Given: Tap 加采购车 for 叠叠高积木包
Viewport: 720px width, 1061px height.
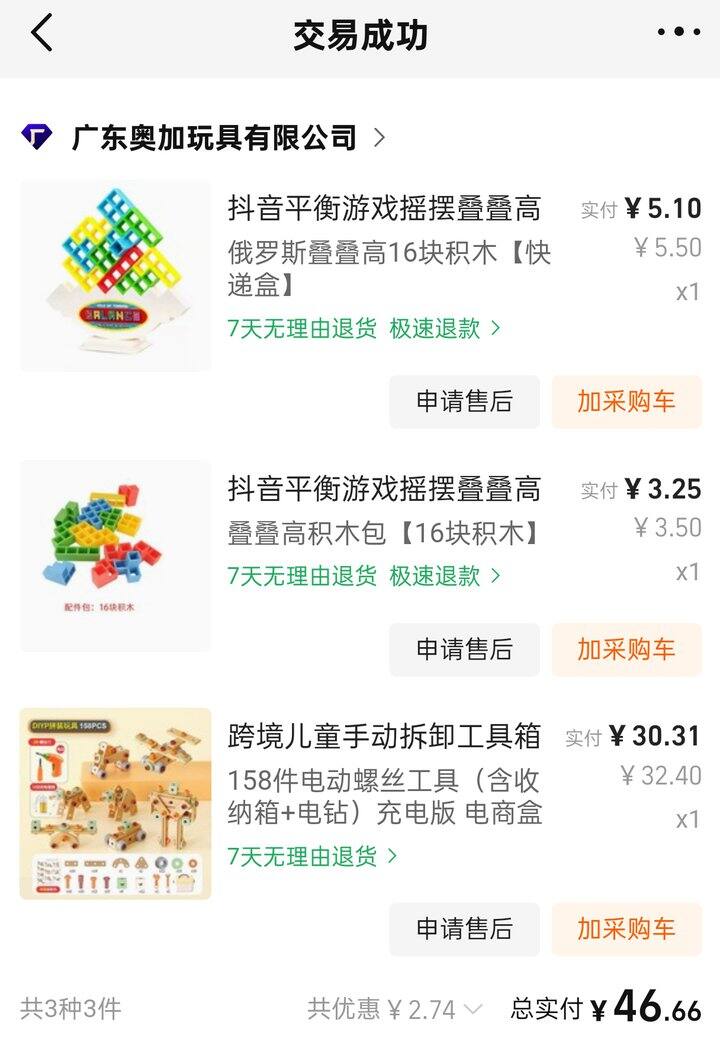Looking at the screenshot, I should [626, 650].
